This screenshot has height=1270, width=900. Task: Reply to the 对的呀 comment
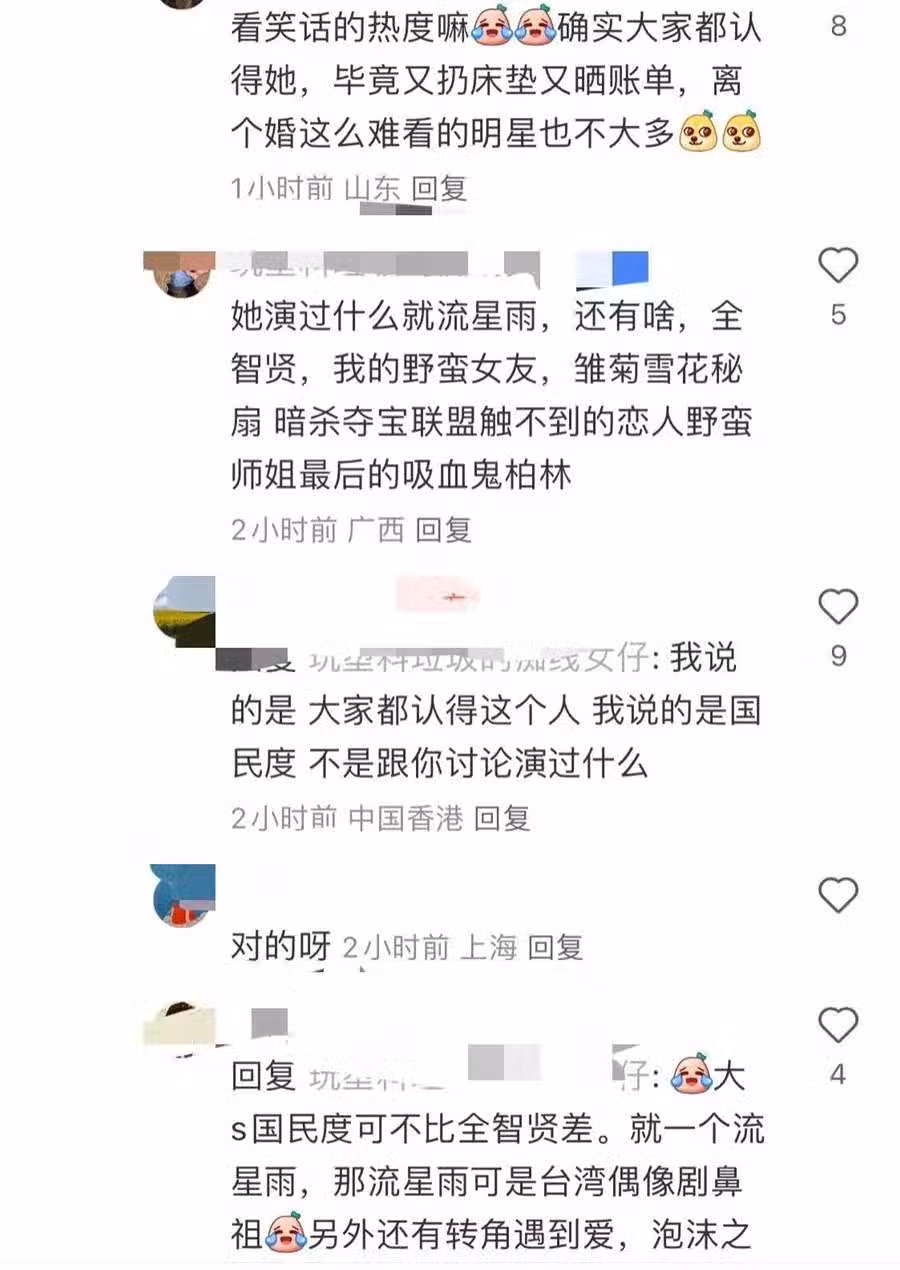[556, 947]
